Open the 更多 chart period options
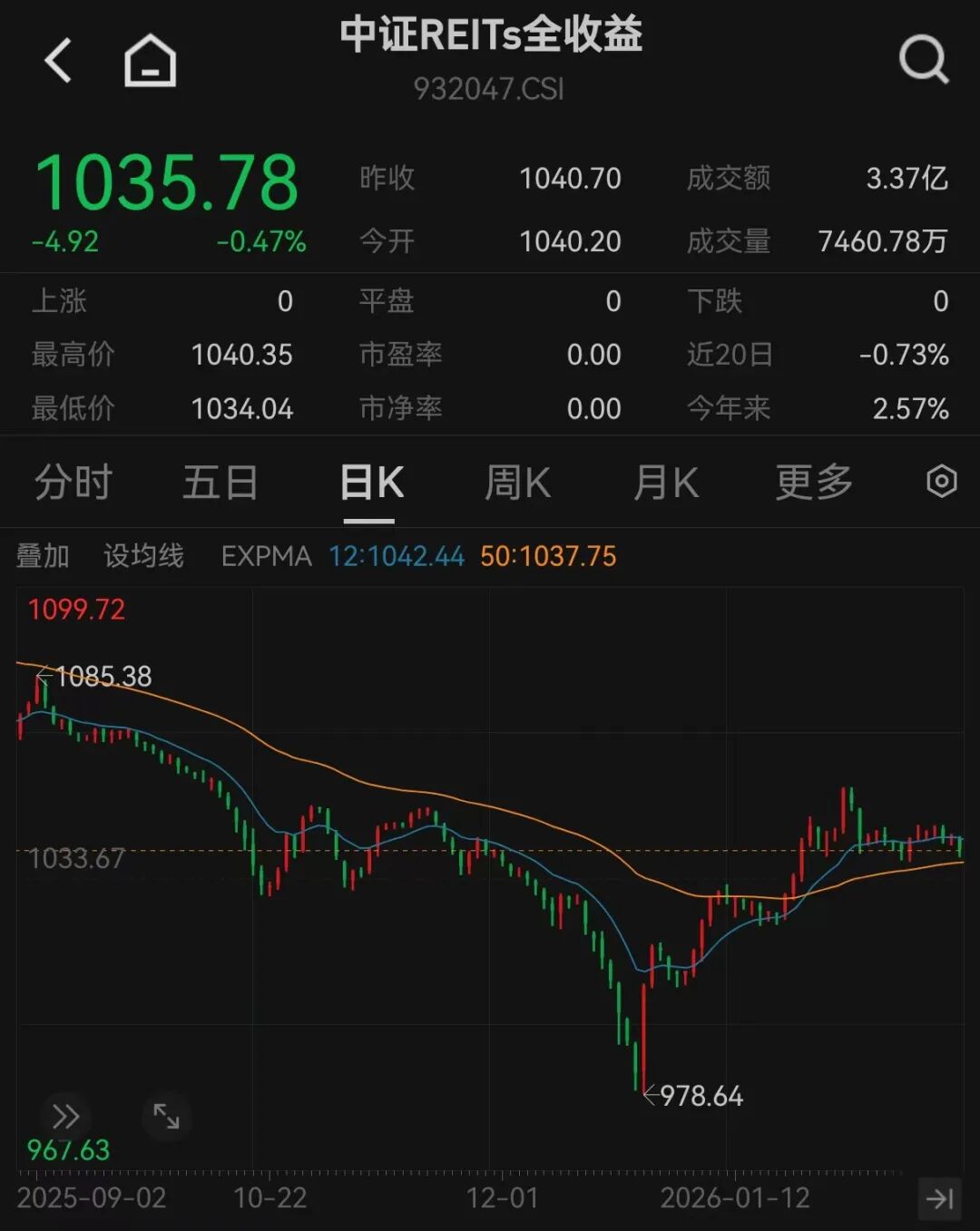Image resolution: width=980 pixels, height=1231 pixels. 814,482
